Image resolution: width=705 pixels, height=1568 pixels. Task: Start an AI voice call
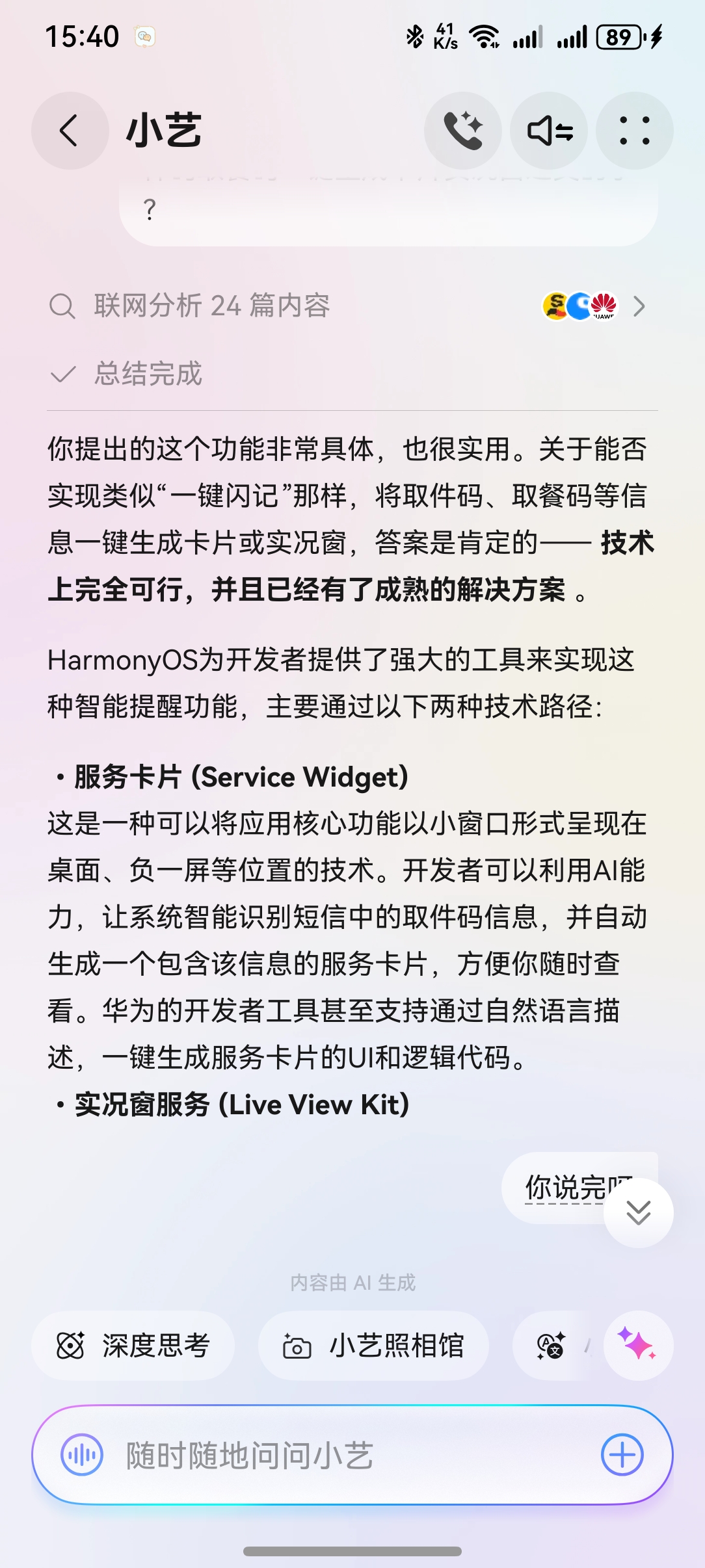coord(463,131)
